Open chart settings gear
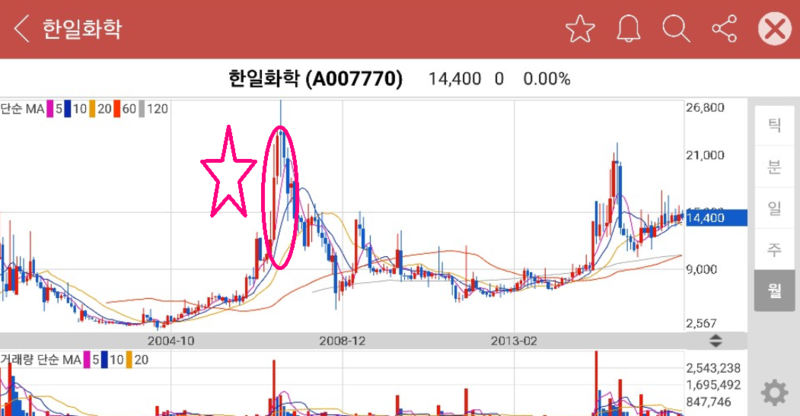This screenshot has width=800, height=416. 773,392
